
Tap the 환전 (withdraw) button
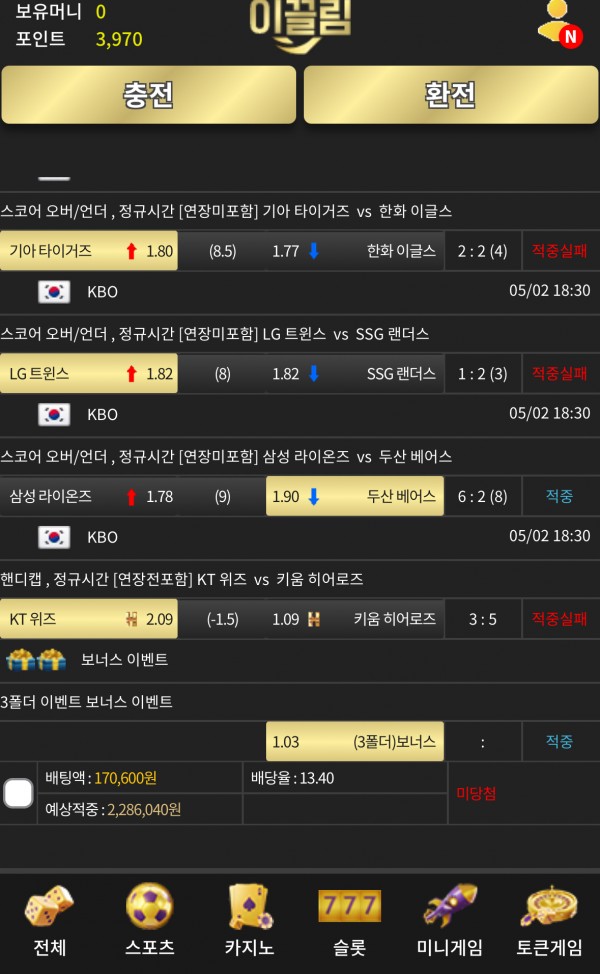(450, 95)
